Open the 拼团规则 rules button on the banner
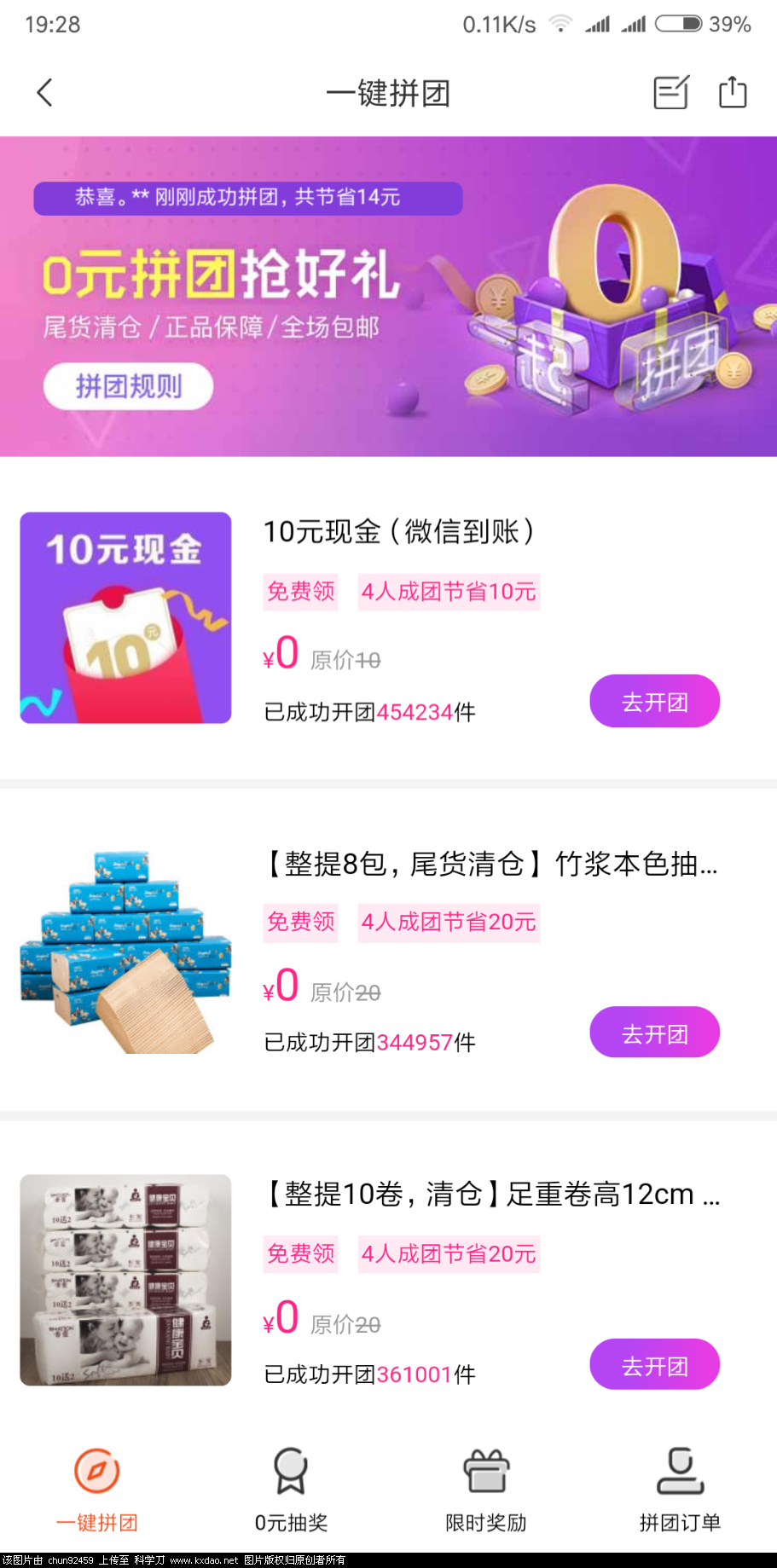 pos(127,385)
